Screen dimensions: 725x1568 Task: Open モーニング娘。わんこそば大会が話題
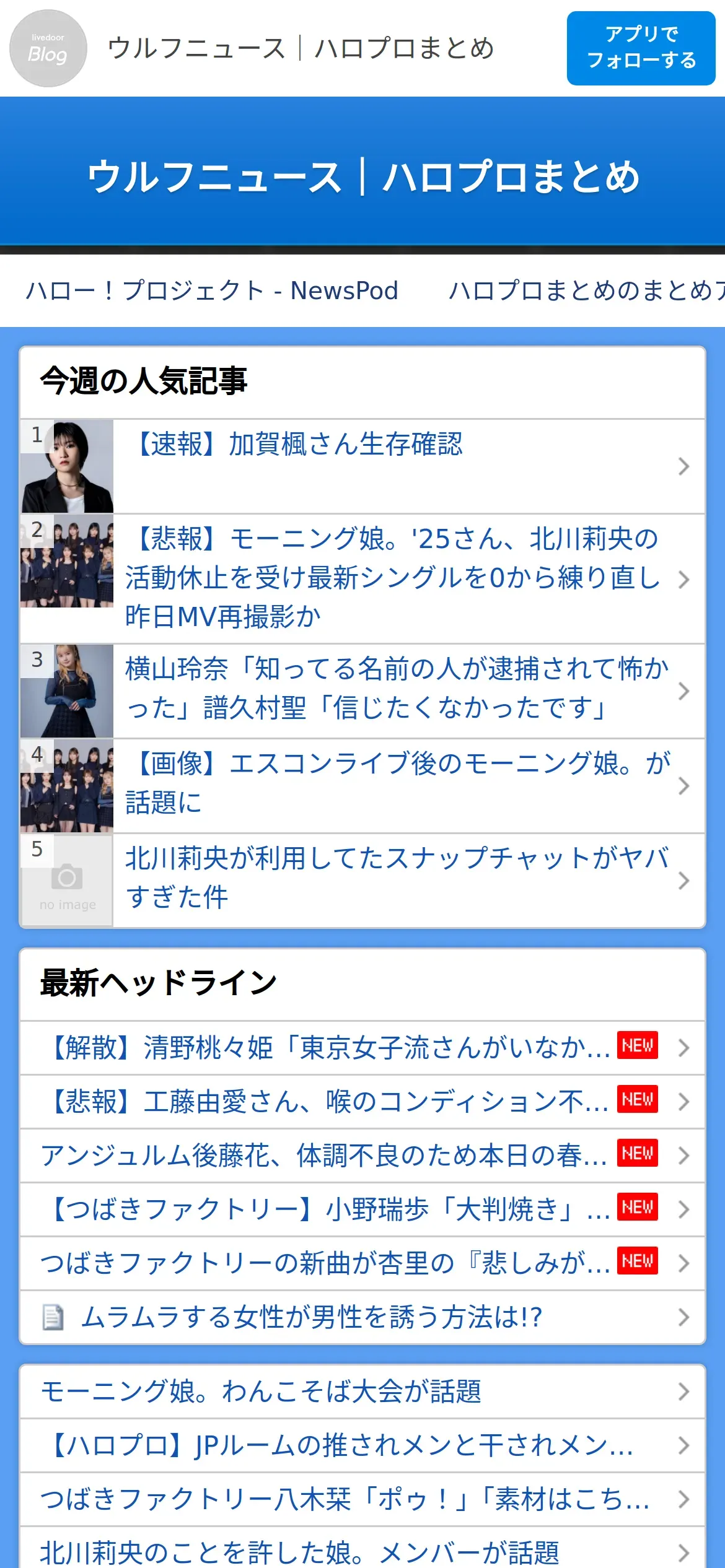(362, 1392)
